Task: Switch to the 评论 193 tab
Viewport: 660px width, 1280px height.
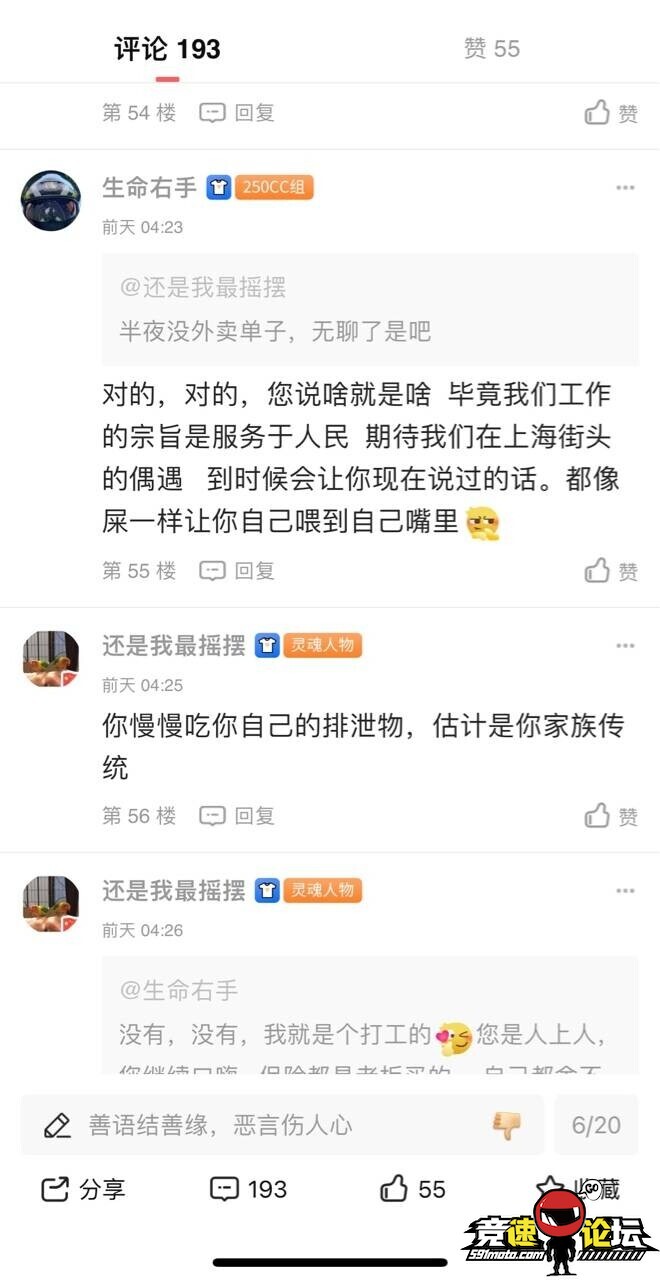Action: click(x=167, y=48)
